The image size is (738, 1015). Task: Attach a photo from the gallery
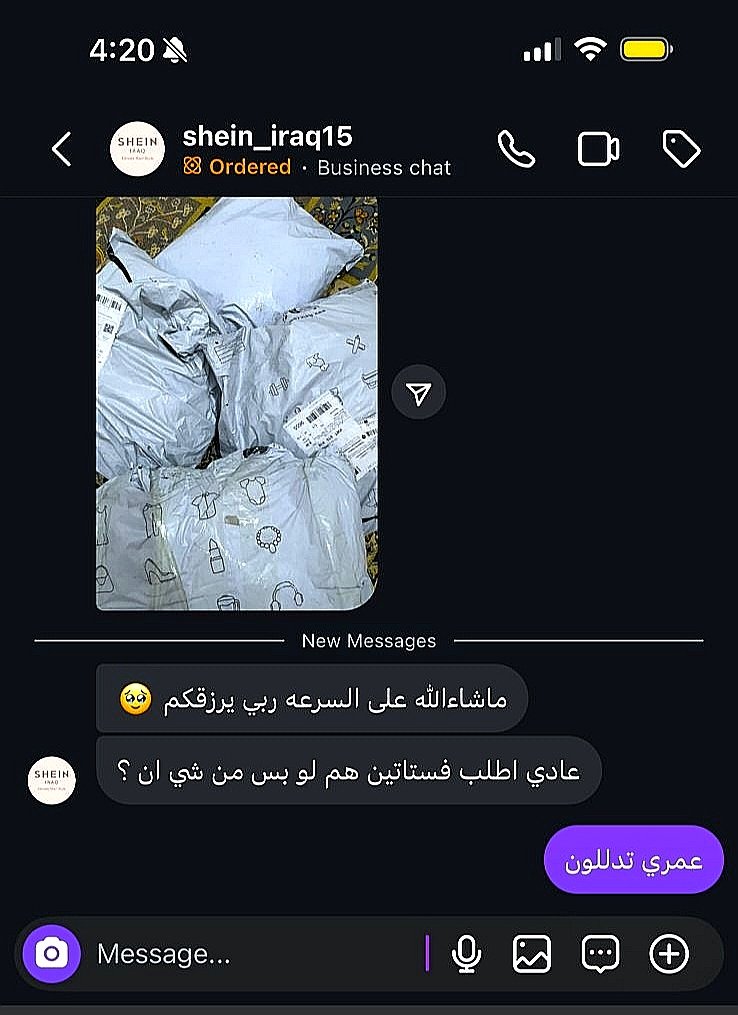pos(532,954)
